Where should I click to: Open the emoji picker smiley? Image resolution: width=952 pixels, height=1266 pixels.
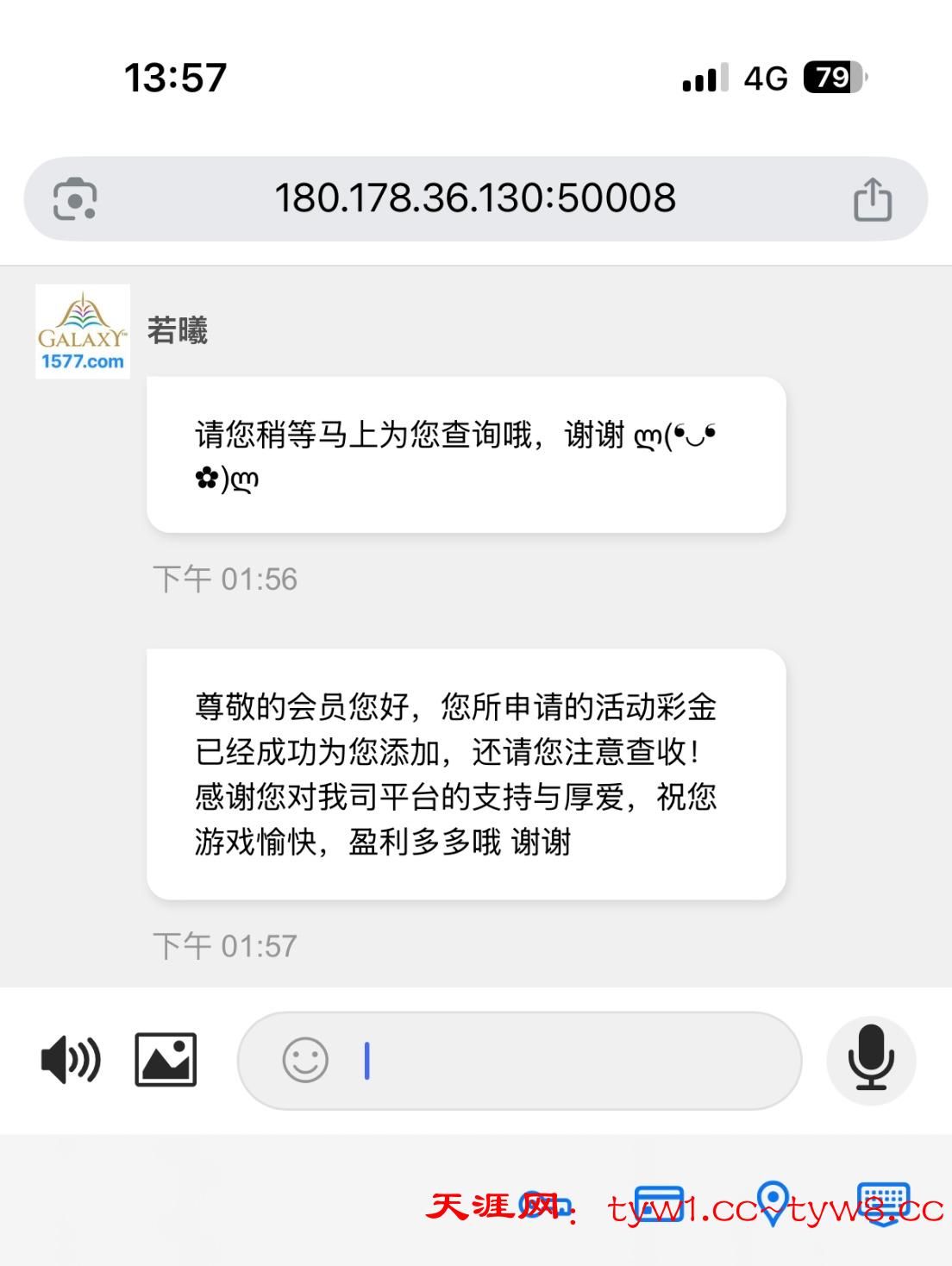pos(305,1060)
